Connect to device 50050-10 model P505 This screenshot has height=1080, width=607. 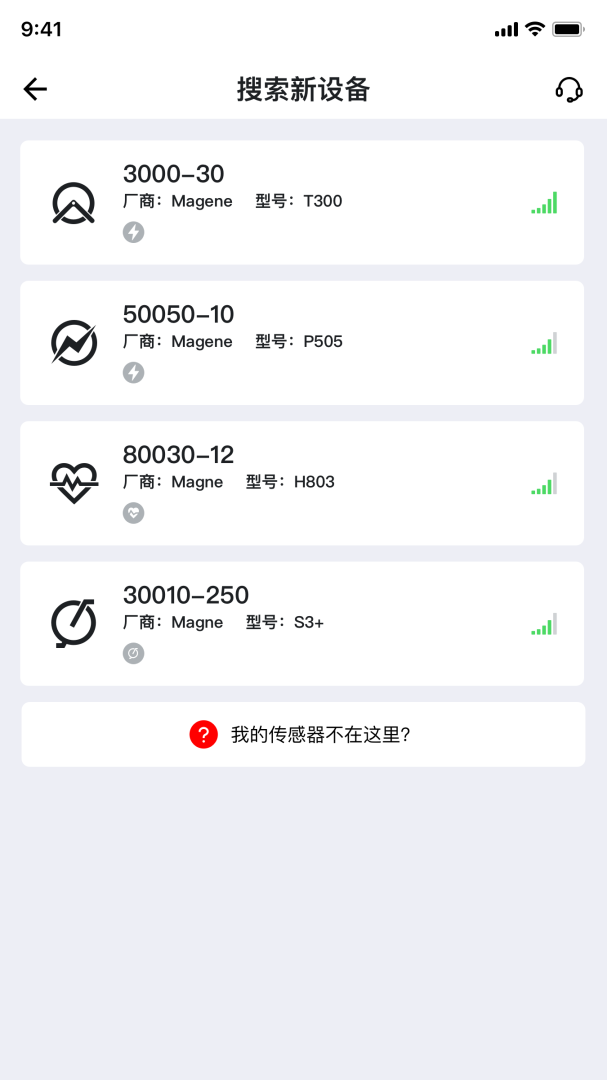coord(302,343)
